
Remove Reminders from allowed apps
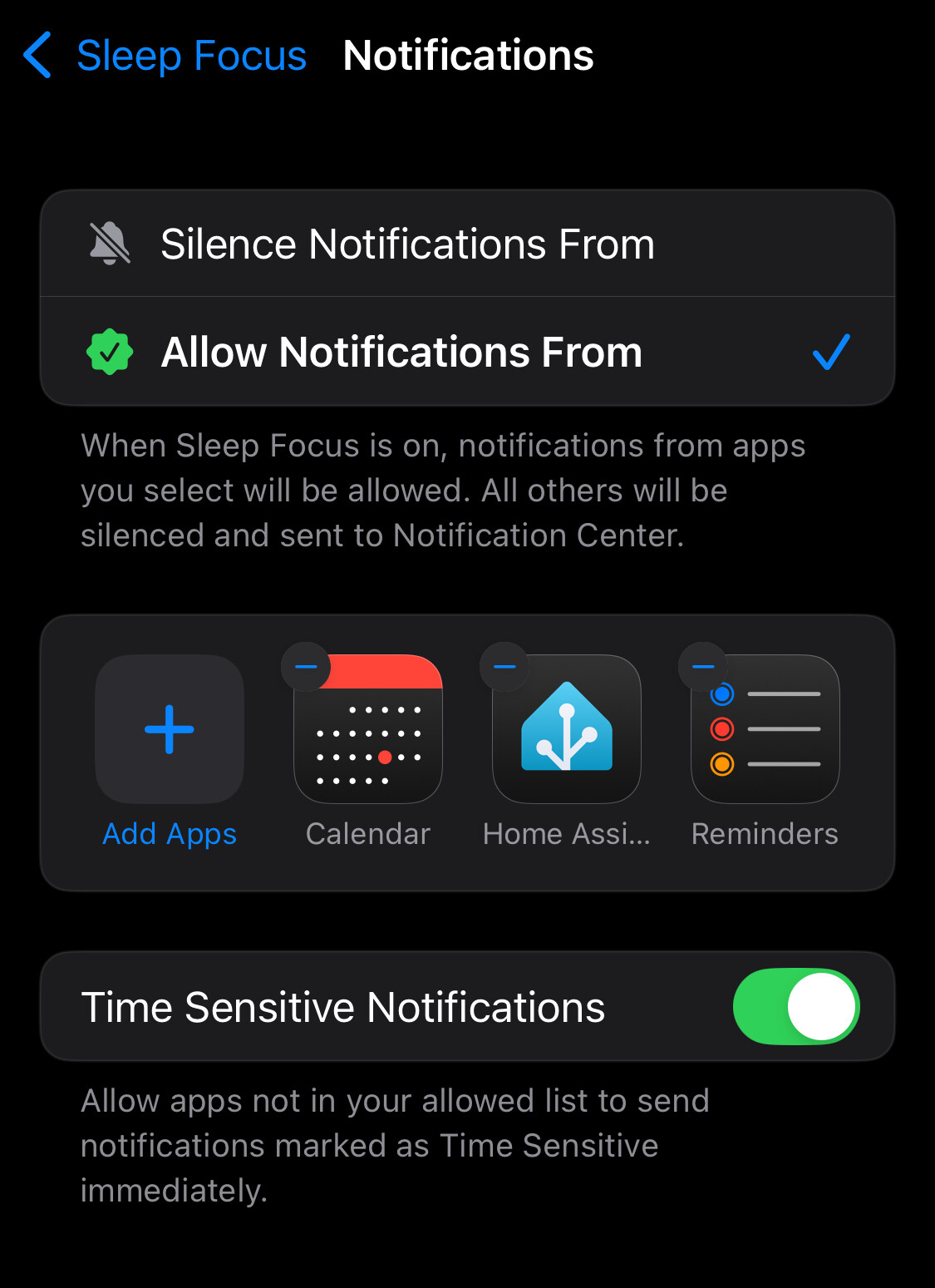703,667
